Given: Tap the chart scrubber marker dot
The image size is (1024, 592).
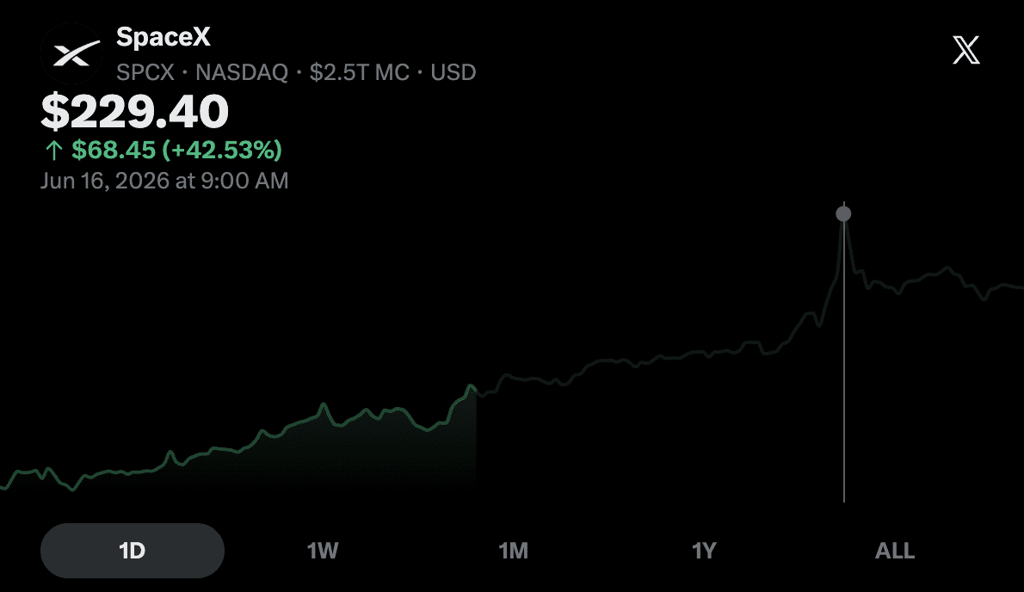Looking at the screenshot, I should [x=844, y=214].
